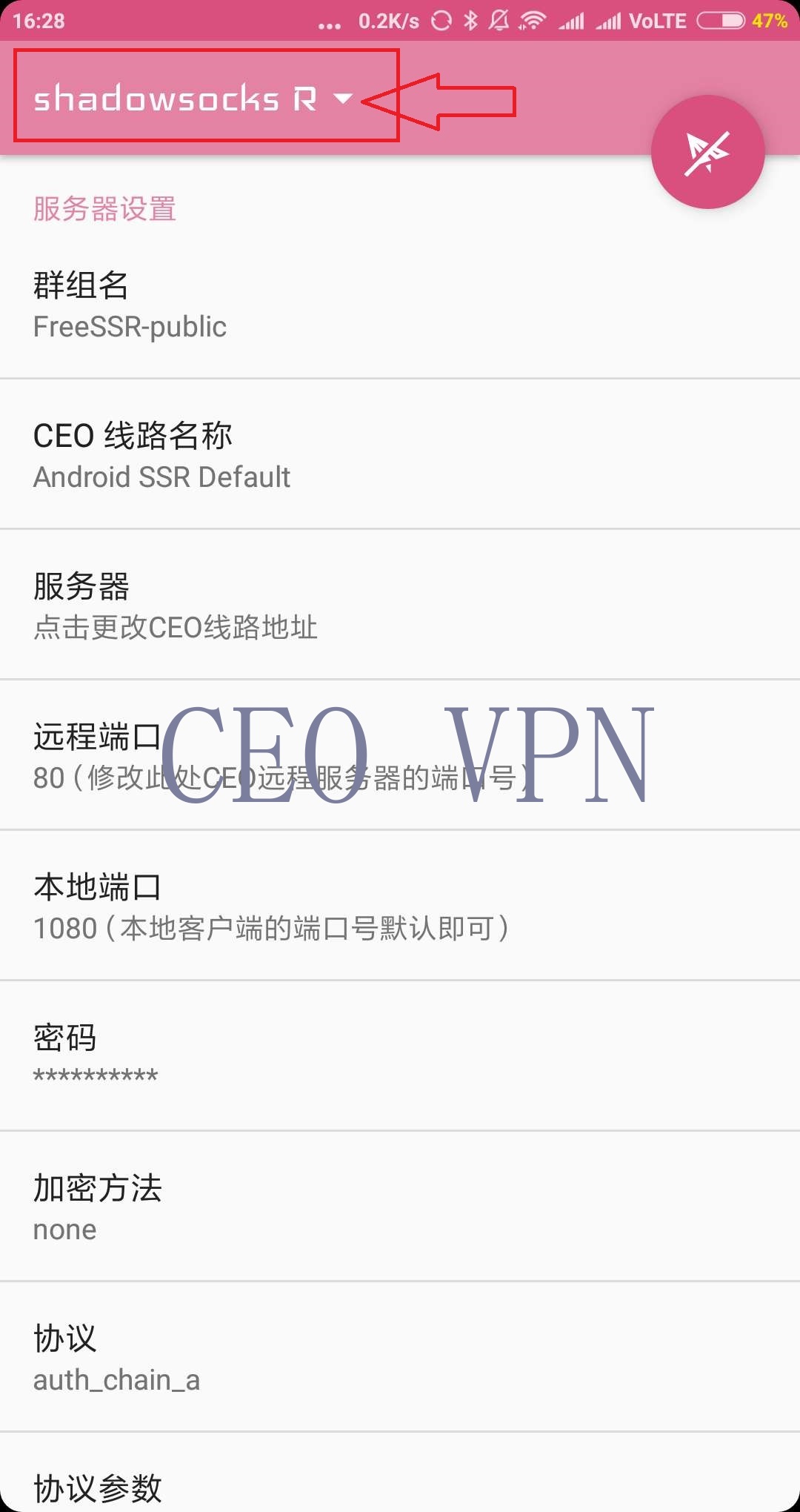This screenshot has width=800, height=1512.
Task: Change the 服务器 address row
Action: [400, 605]
